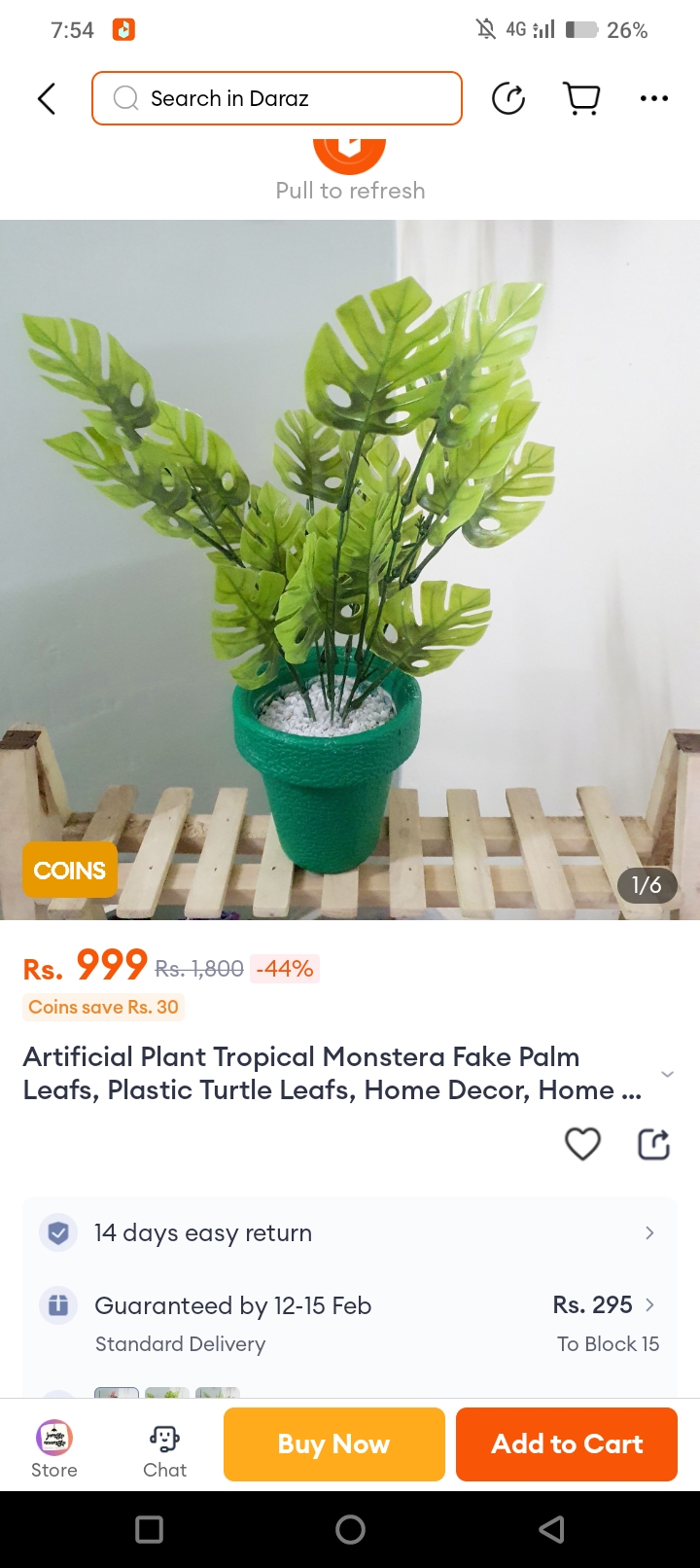The height and width of the screenshot is (1568, 700).
Task: Share this product listing
Action: point(653,1144)
